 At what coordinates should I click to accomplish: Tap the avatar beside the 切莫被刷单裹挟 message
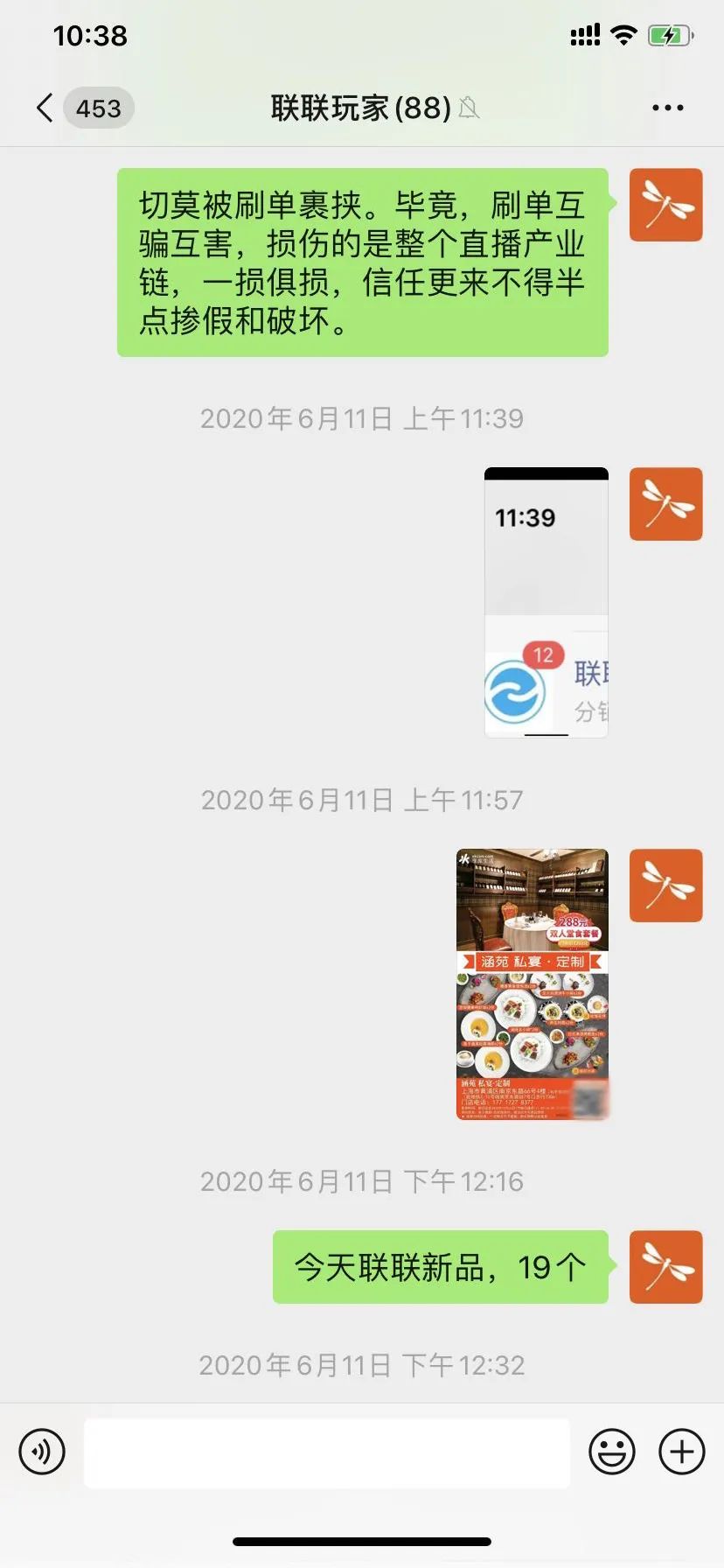pyautogui.click(x=665, y=205)
